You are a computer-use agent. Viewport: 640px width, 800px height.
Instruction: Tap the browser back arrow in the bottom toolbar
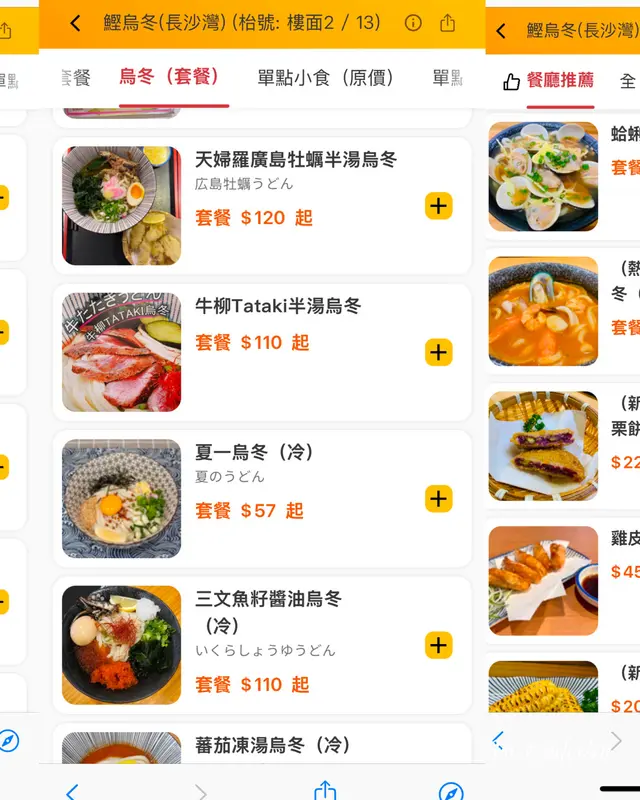[x=71, y=792]
